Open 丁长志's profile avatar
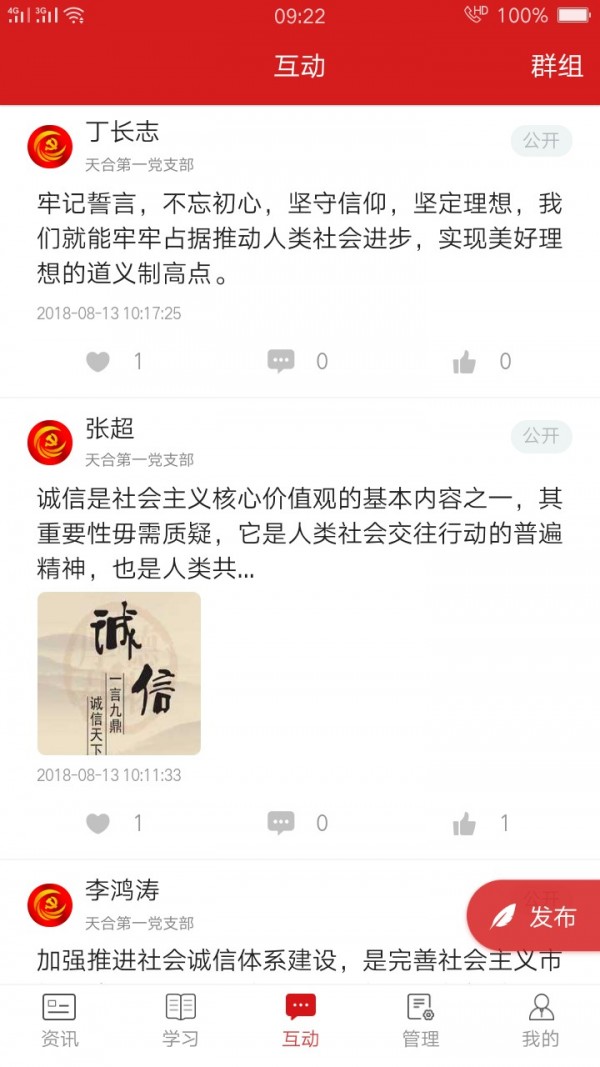Image resolution: width=600 pixels, height=1067 pixels. (x=50, y=147)
